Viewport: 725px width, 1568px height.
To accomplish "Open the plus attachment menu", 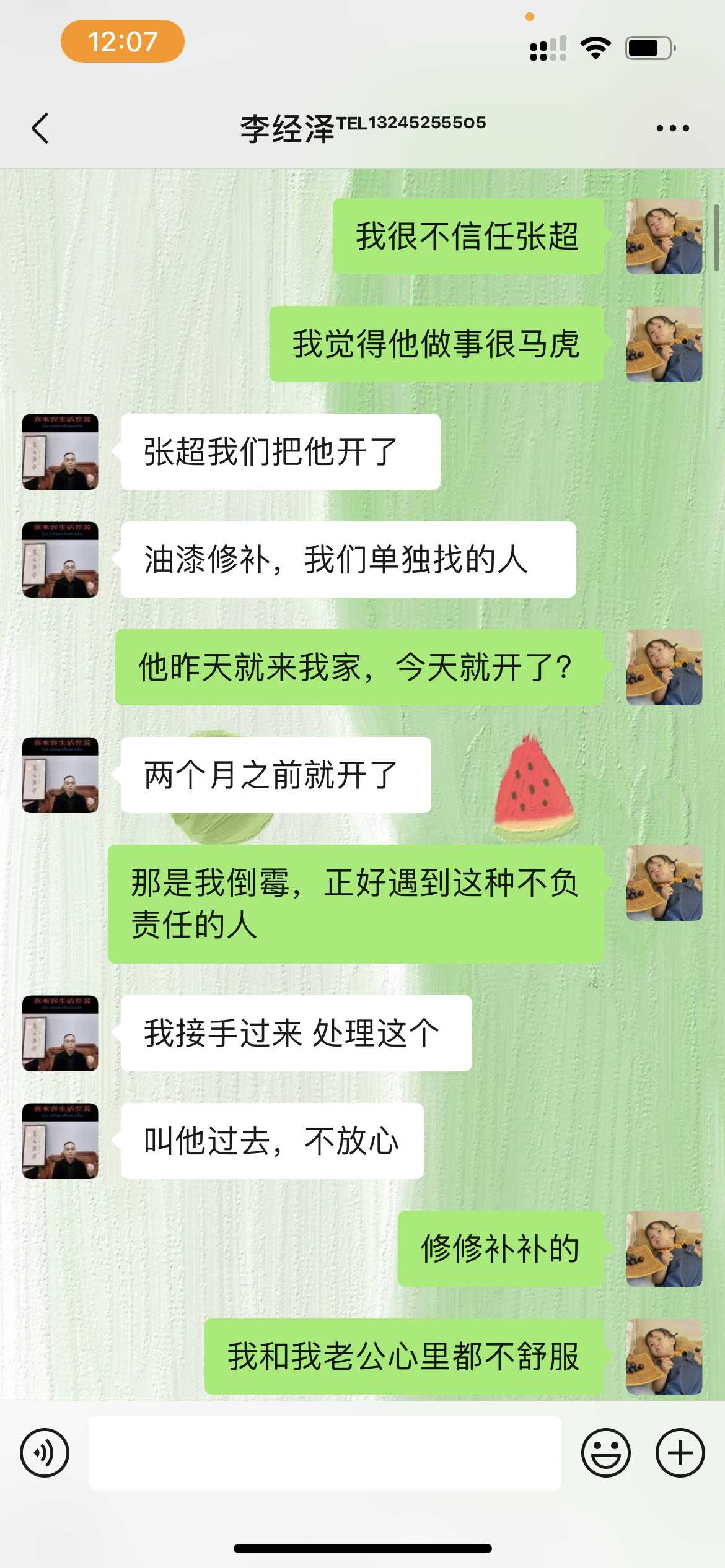I will pos(680,1452).
